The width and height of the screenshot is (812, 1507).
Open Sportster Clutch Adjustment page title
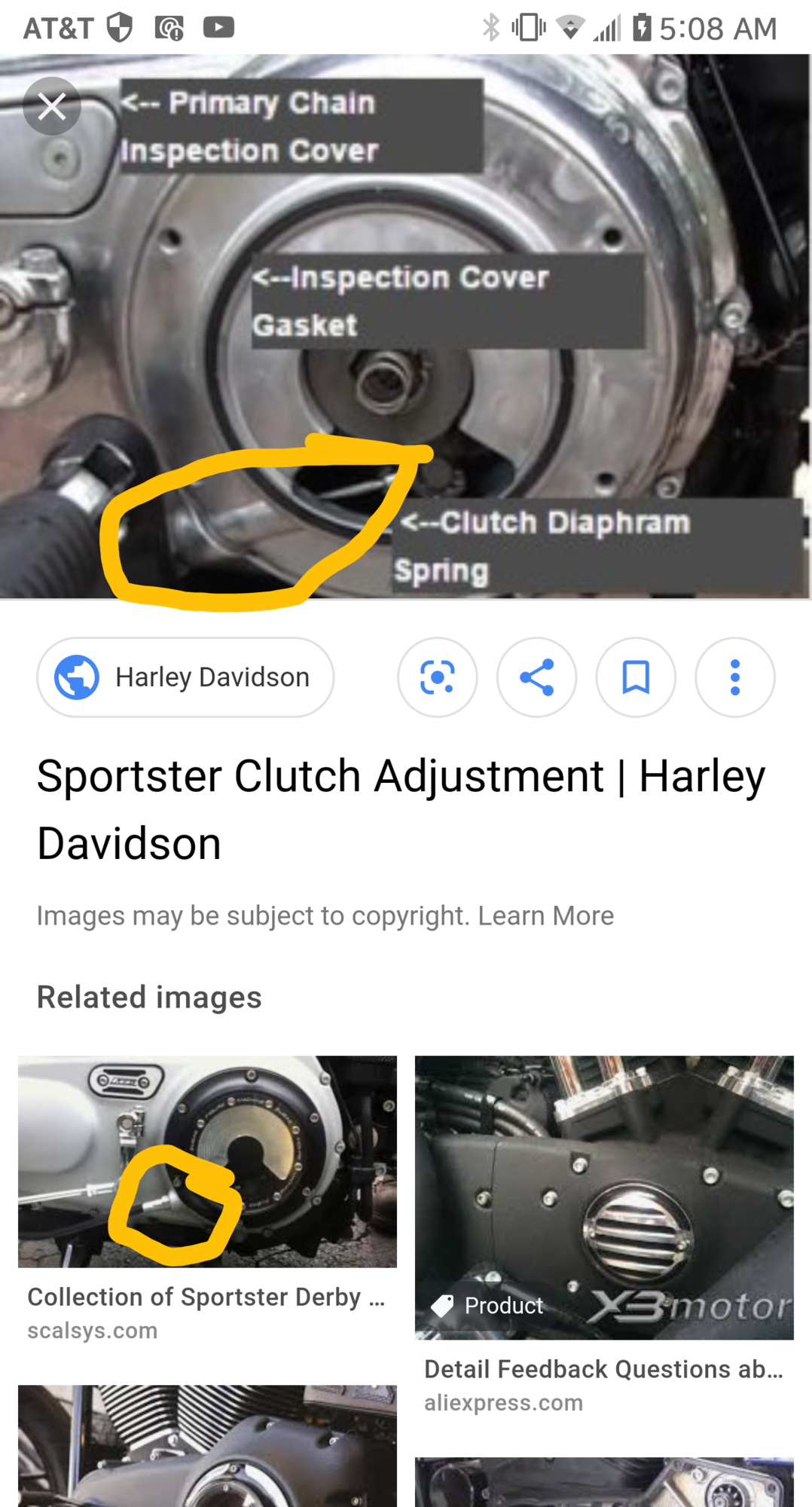coord(401,809)
